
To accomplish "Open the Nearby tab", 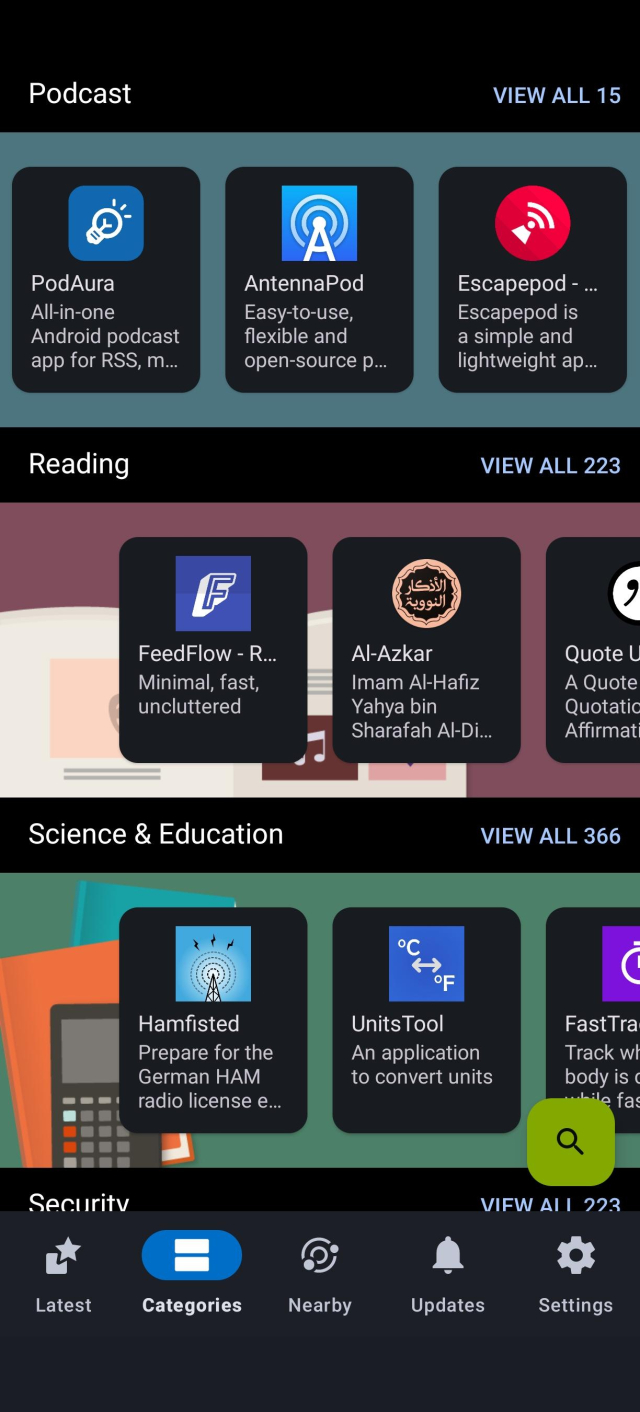I will coord(320,1274).
